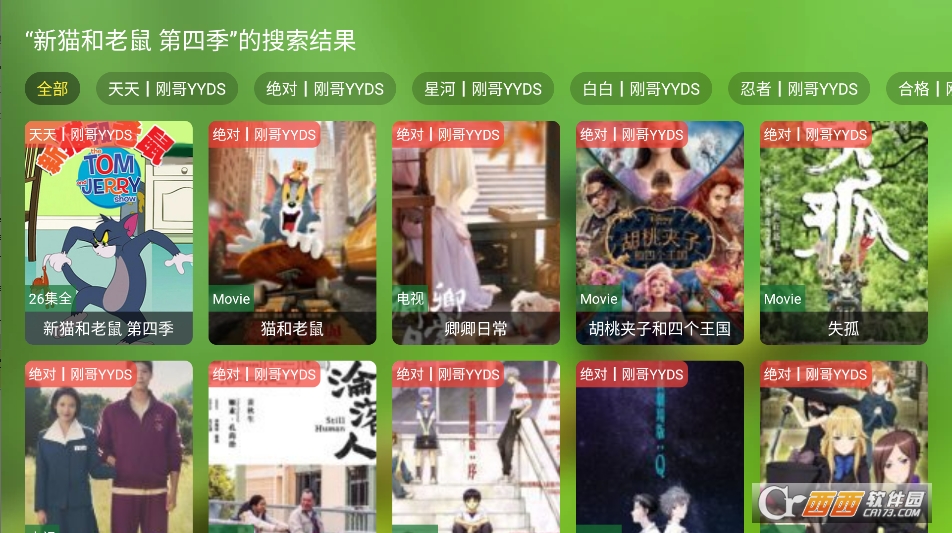Open the Still Human 沦落人 poster card

coord(292,446)
